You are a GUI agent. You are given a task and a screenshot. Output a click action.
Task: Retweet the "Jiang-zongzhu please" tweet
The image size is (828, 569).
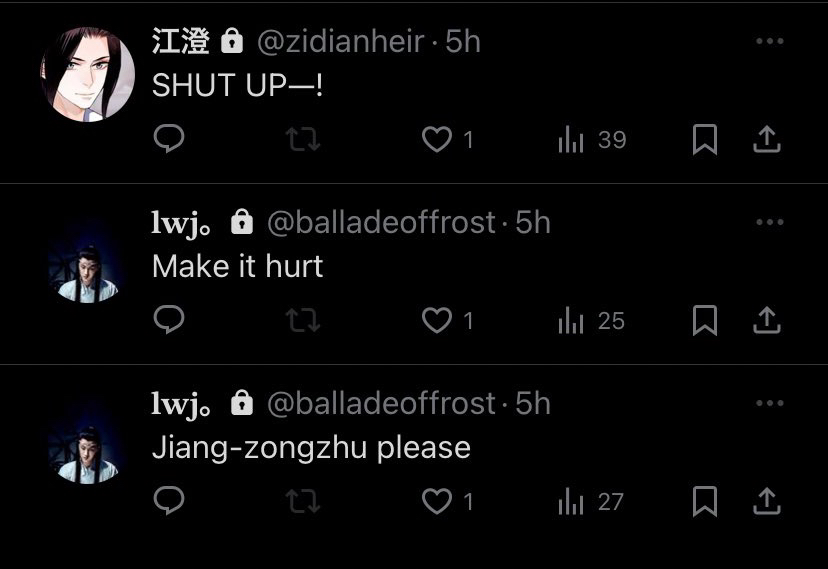click(x=303, y=501)
